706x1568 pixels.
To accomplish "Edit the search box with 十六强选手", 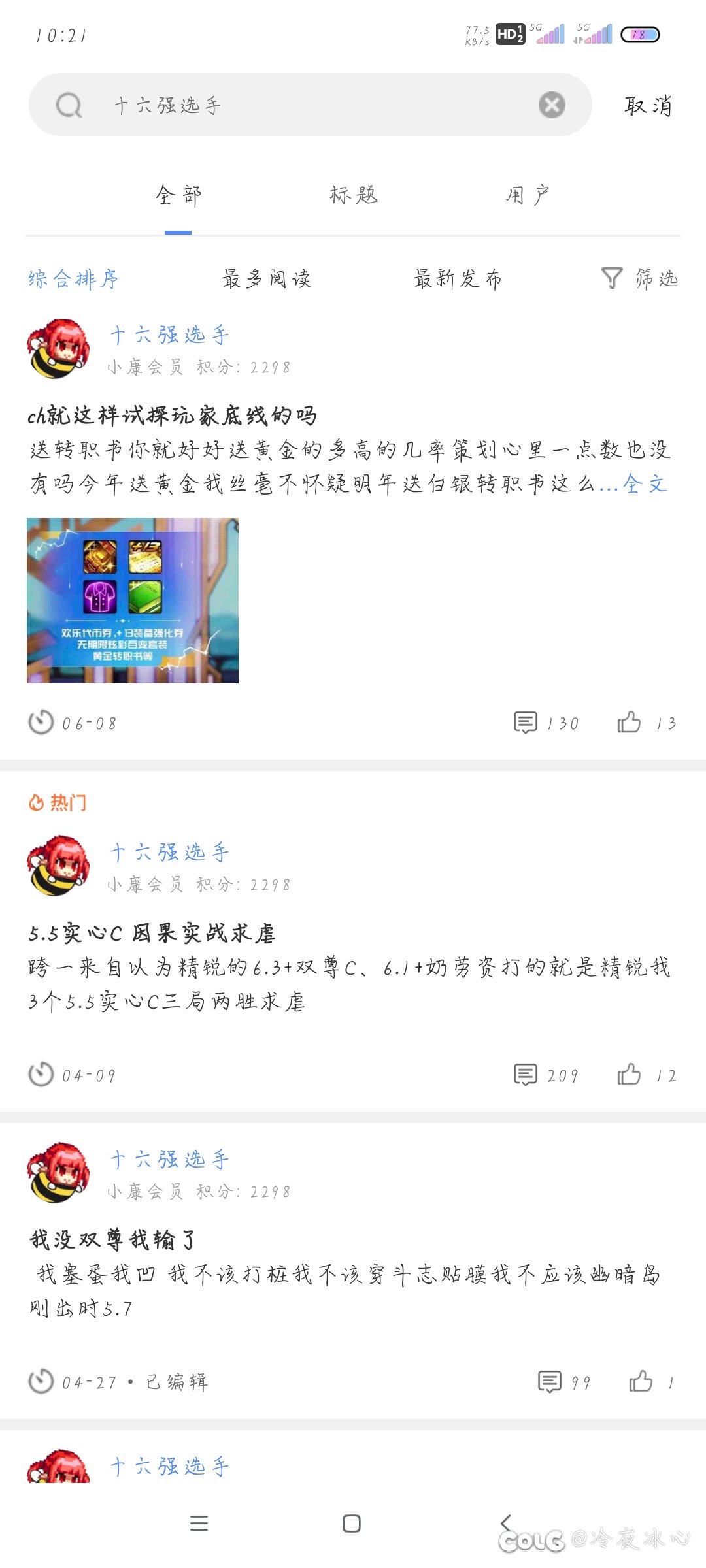I will [311, 105].
